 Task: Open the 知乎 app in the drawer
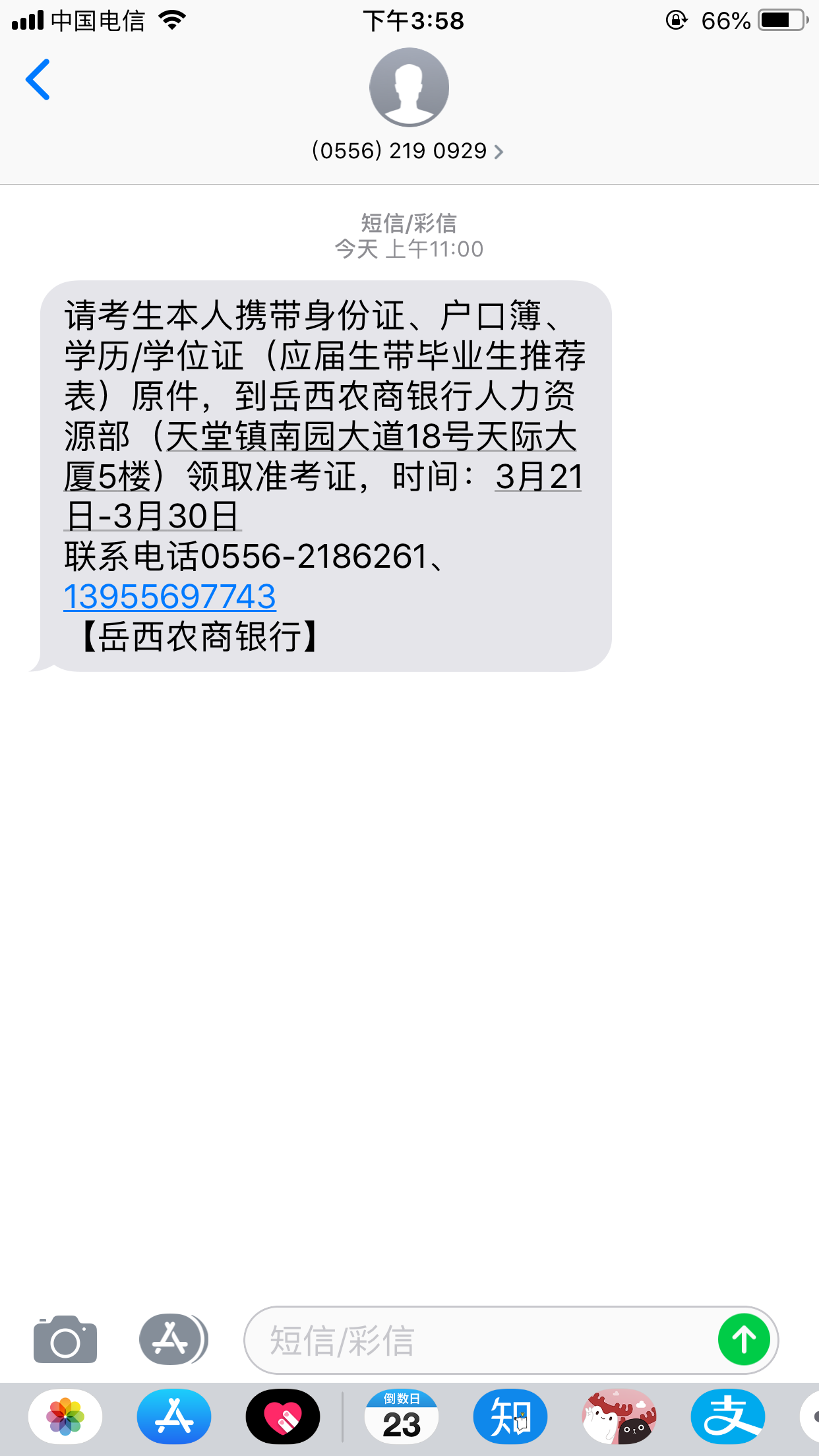tap(510, 1416)
